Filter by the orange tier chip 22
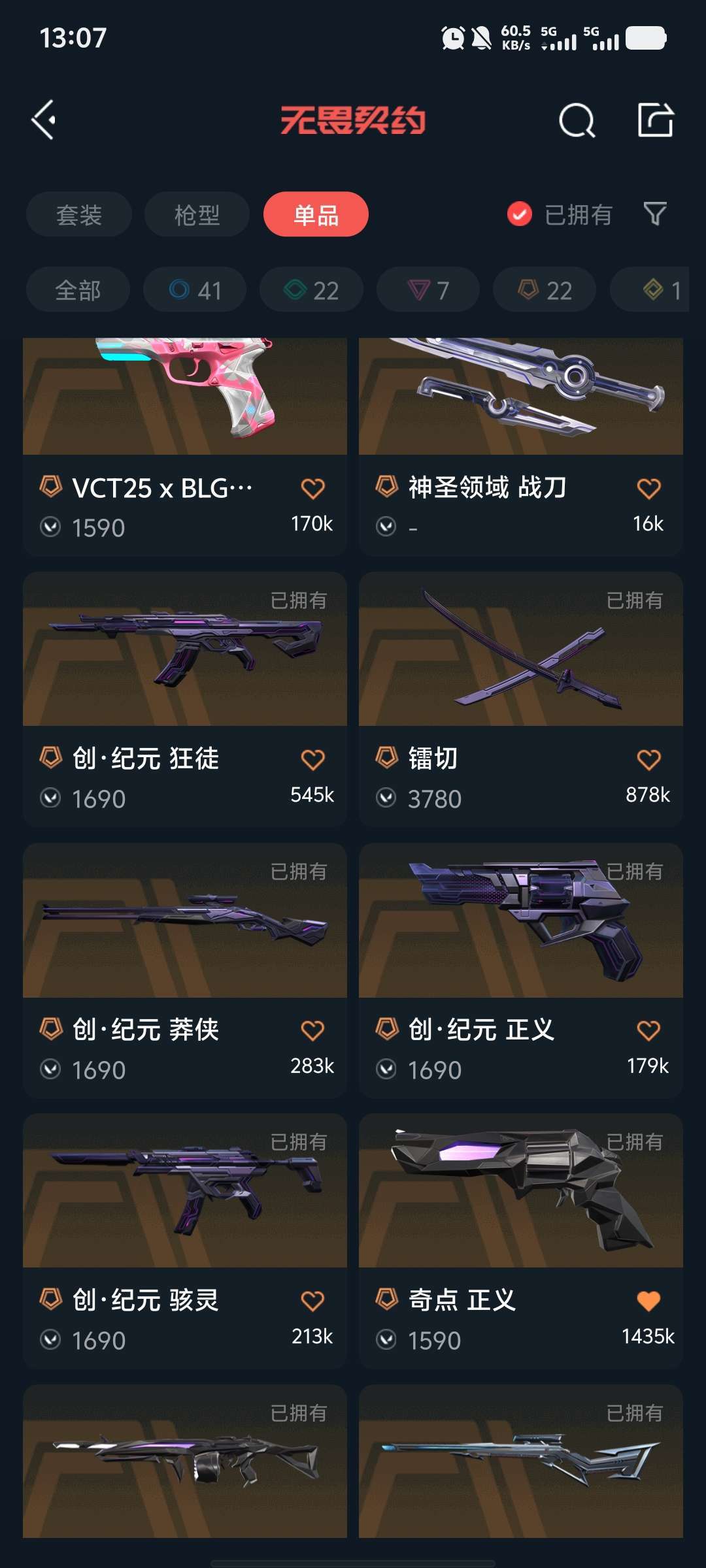 [545, 289]
